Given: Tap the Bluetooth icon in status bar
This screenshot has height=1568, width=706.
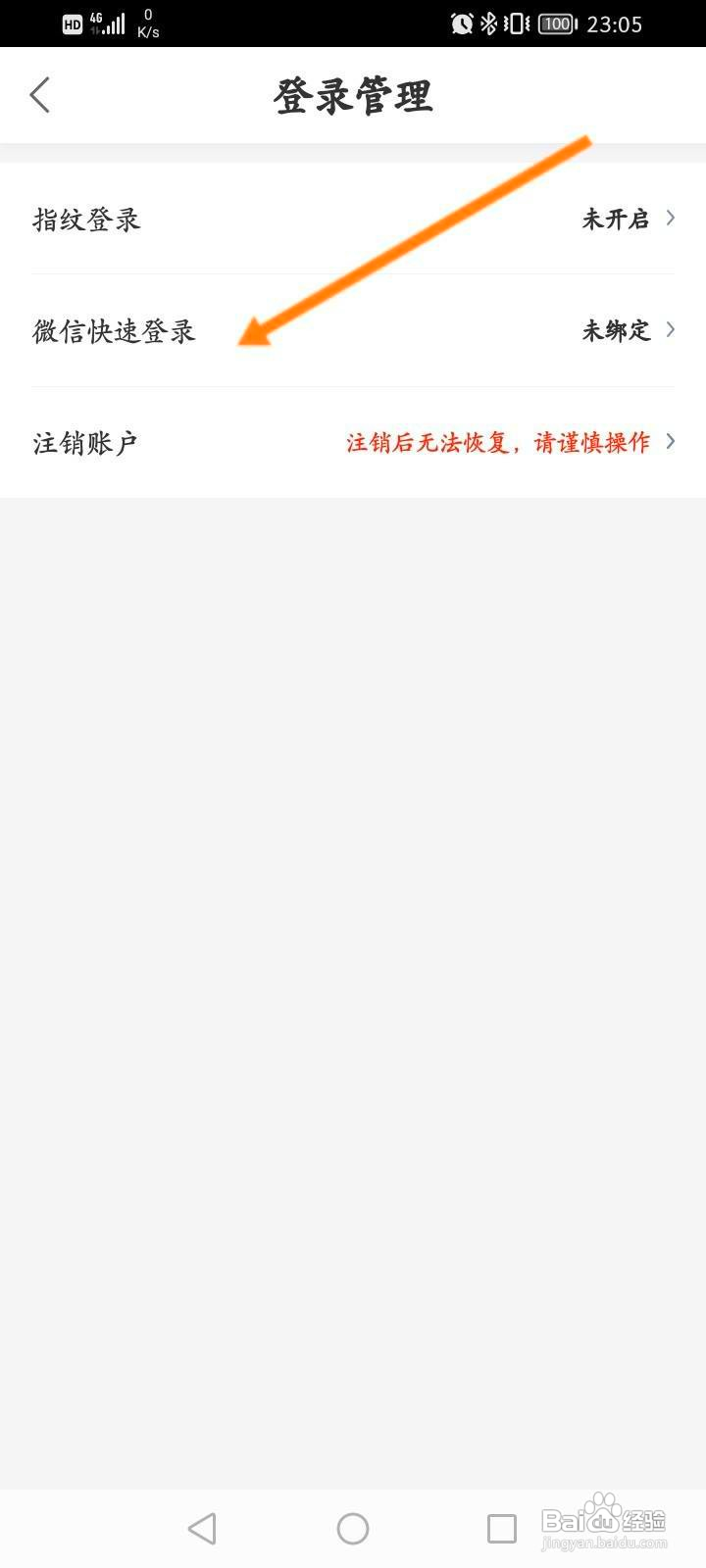Looking at the screenshot, I should (487, 23).
